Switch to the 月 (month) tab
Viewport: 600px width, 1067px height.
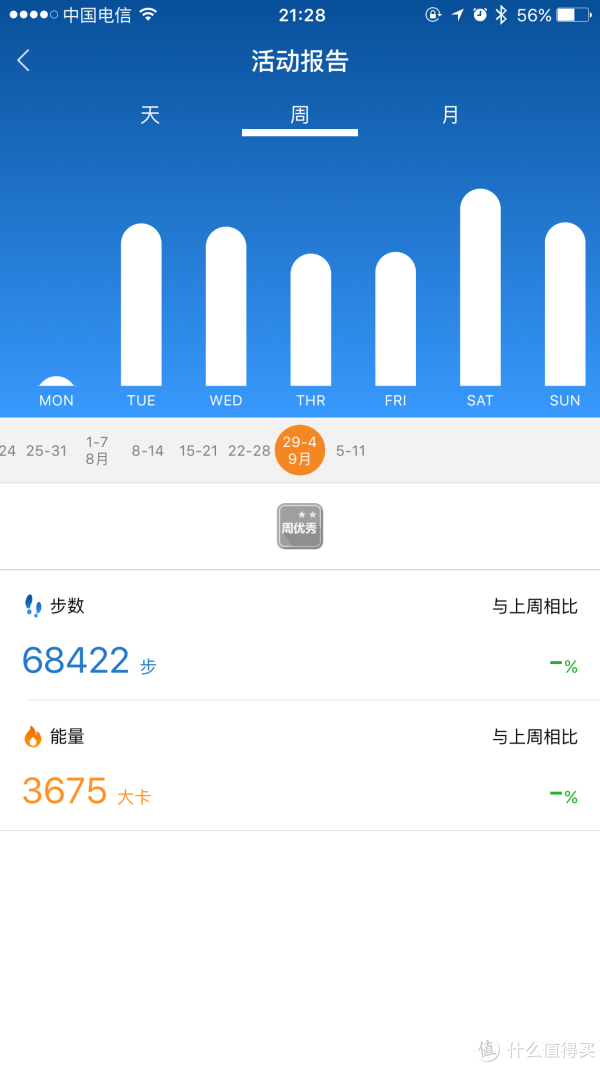[x=450, y=114]
